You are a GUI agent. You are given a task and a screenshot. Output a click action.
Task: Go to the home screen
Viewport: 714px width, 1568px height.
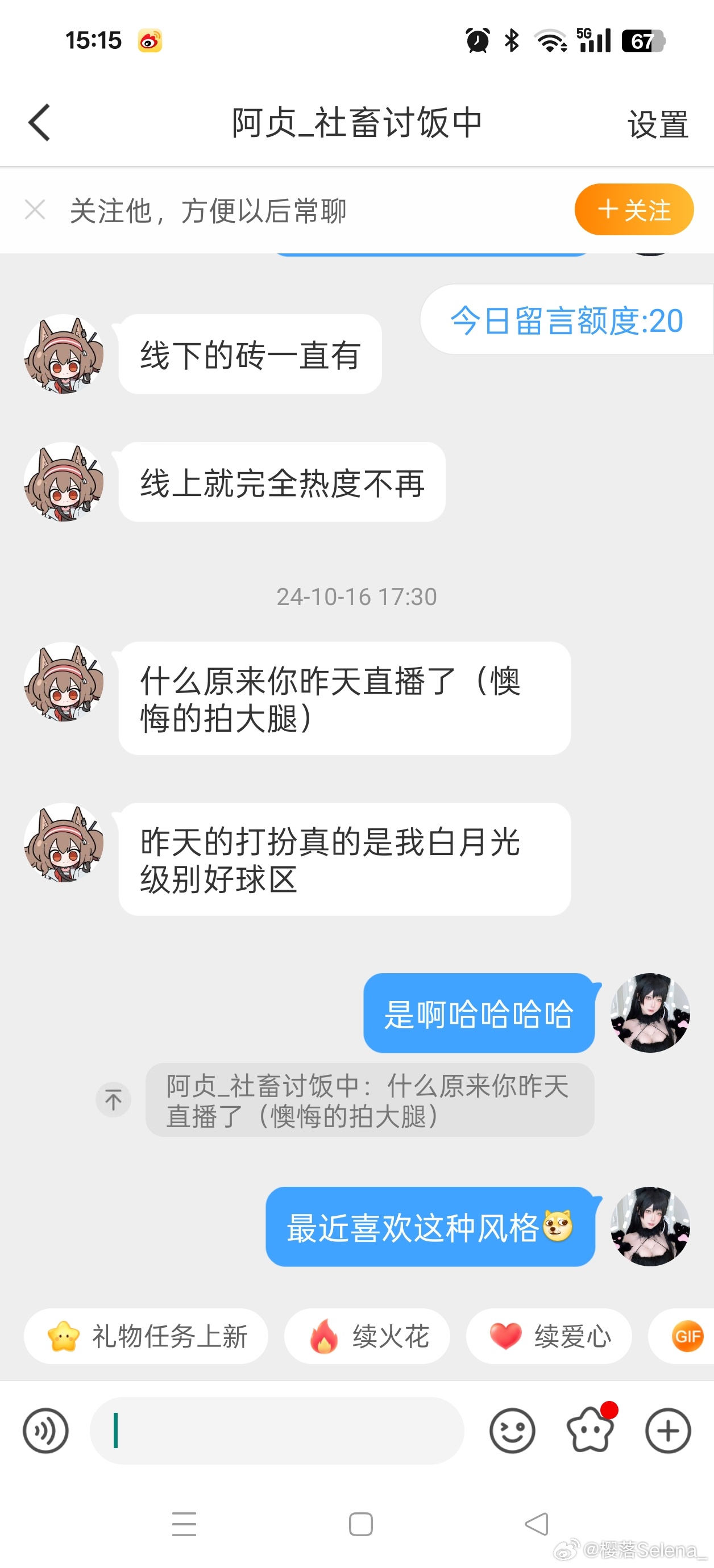pyautogui.click(x=360, y=1524)
